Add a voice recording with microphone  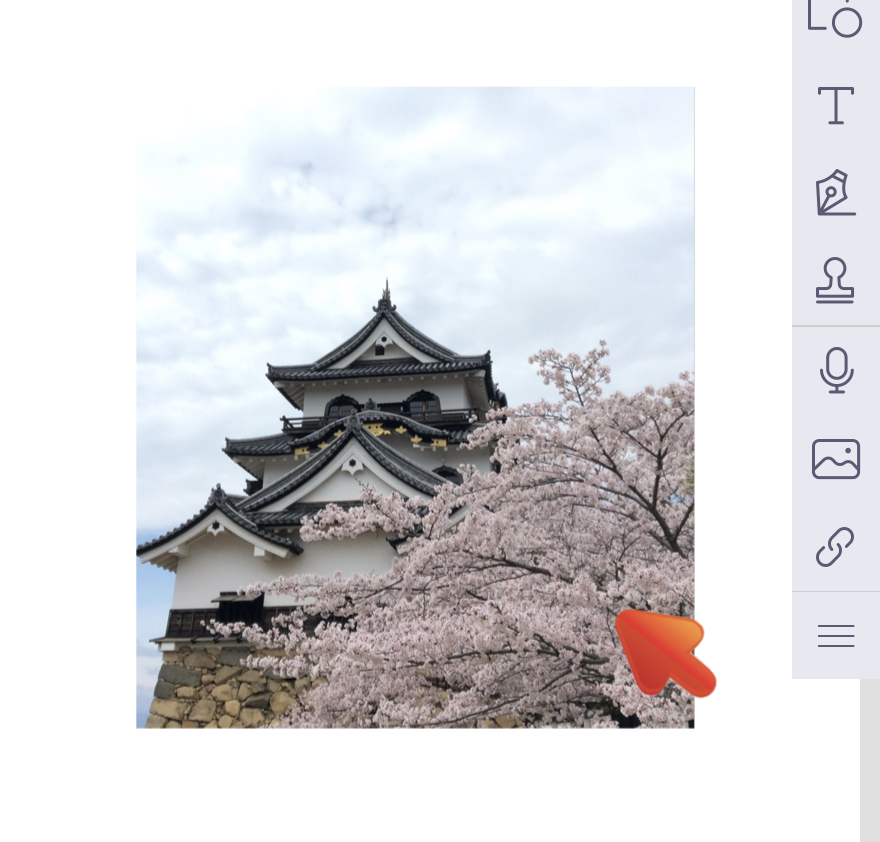pyautogui.click(x=836, y=370)
